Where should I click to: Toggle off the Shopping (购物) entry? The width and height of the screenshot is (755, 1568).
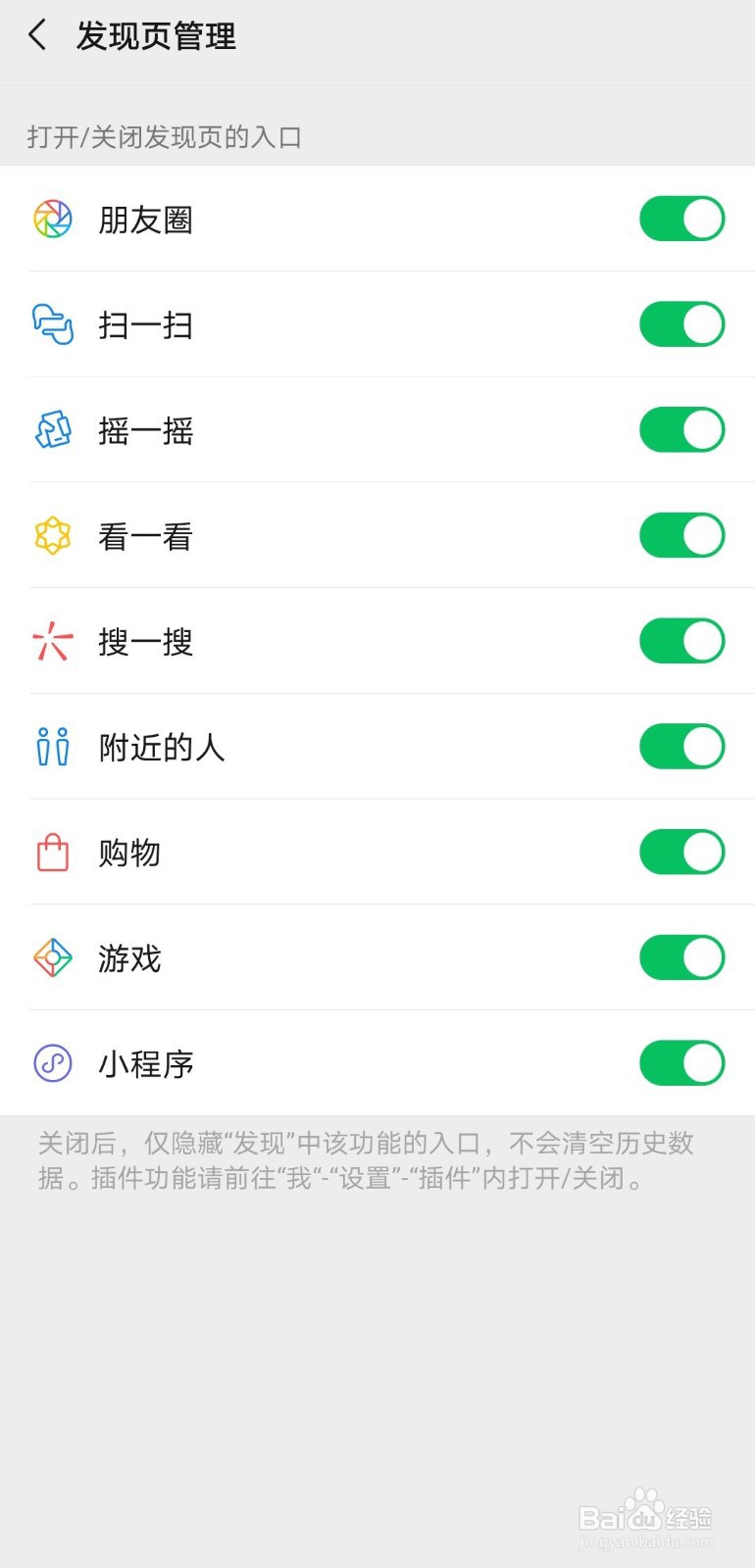681,853
